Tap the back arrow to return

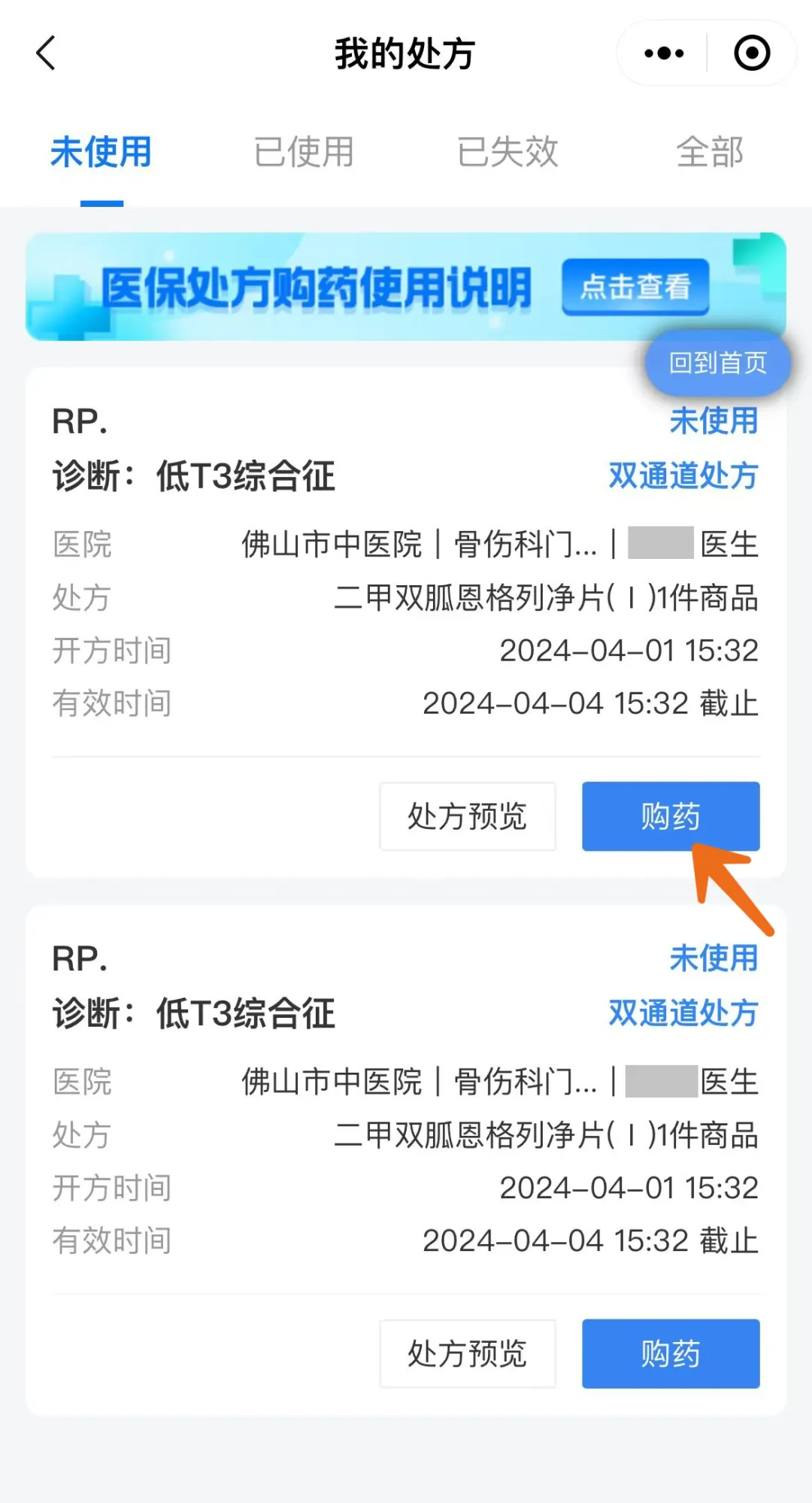pos(47,53)
